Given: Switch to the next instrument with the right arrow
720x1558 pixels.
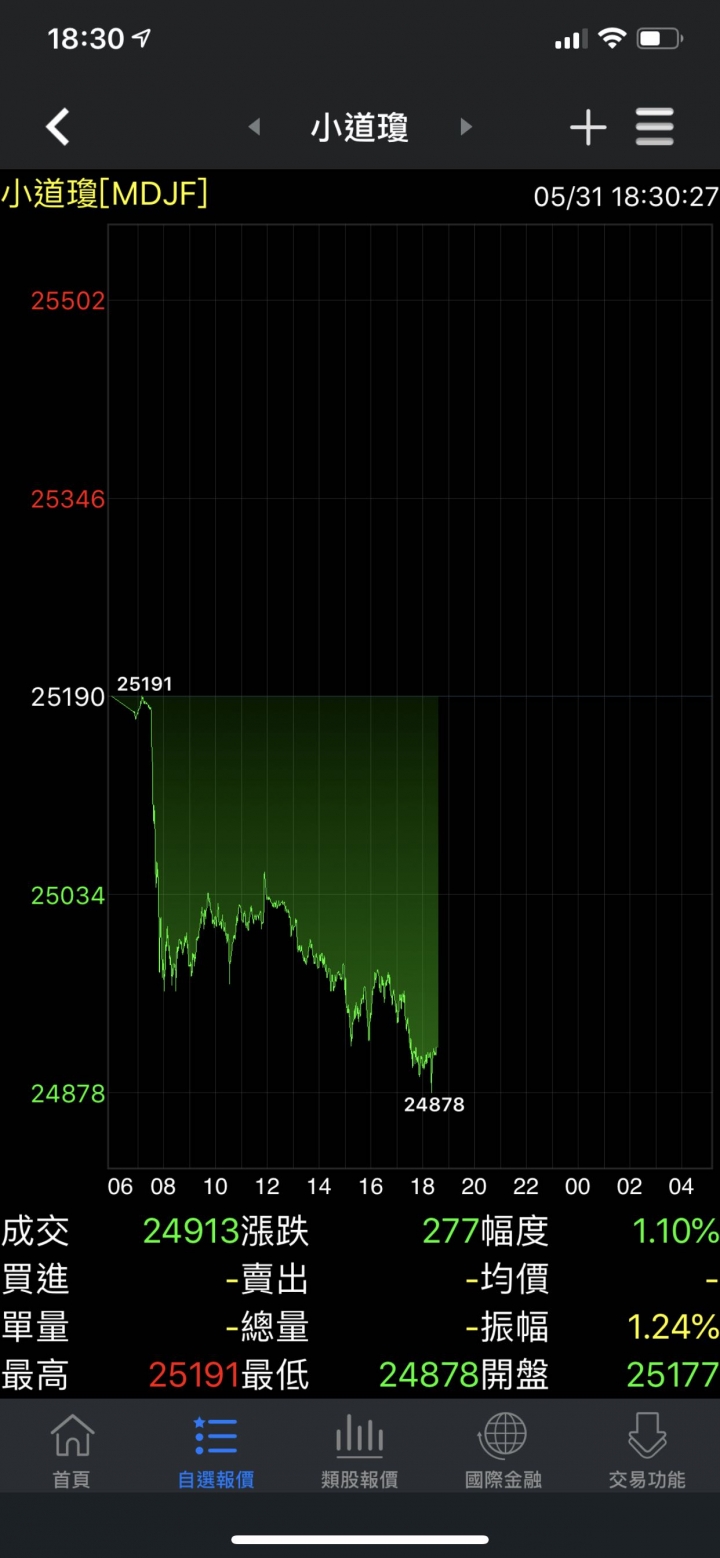Looking at the screenshot, I should 465,127.
